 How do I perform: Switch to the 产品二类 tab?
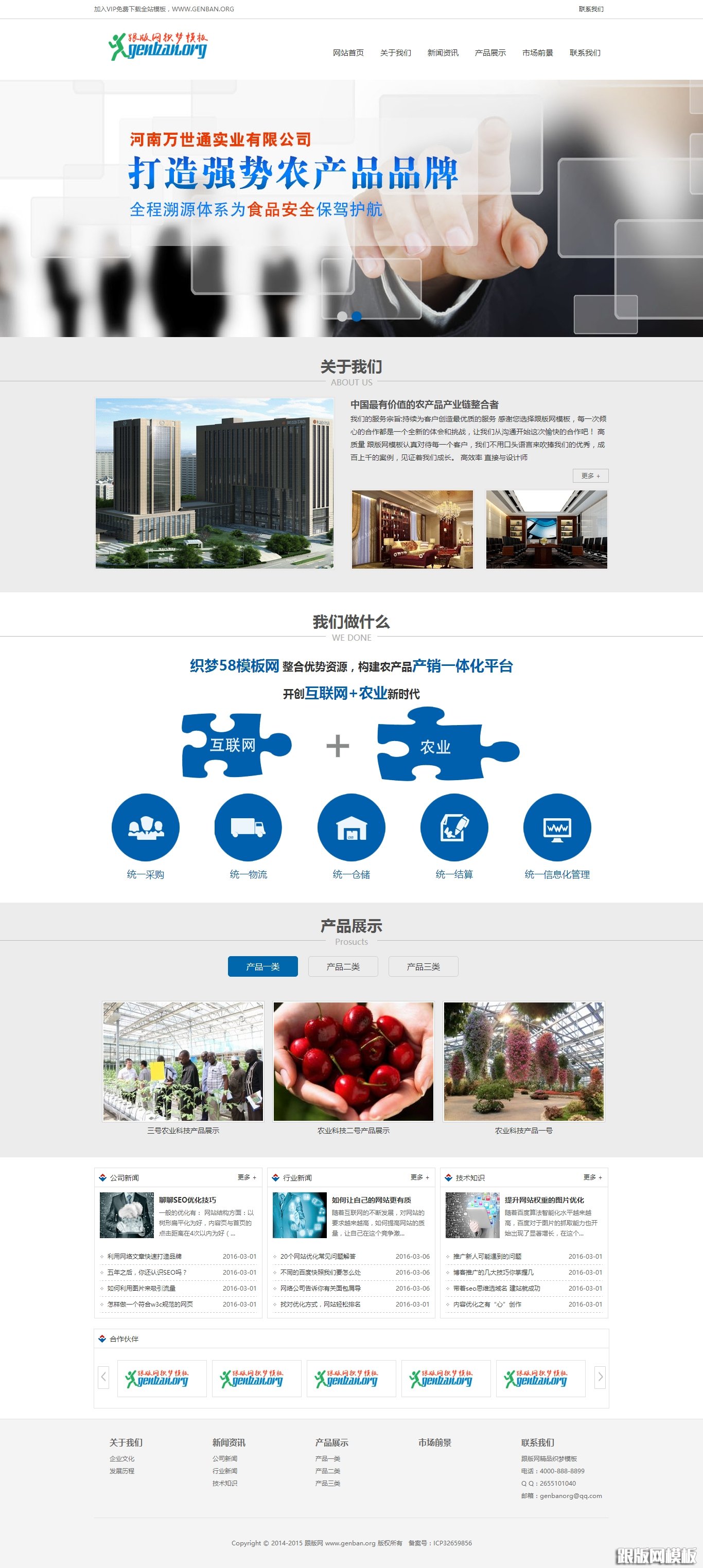tap(343, 966)
